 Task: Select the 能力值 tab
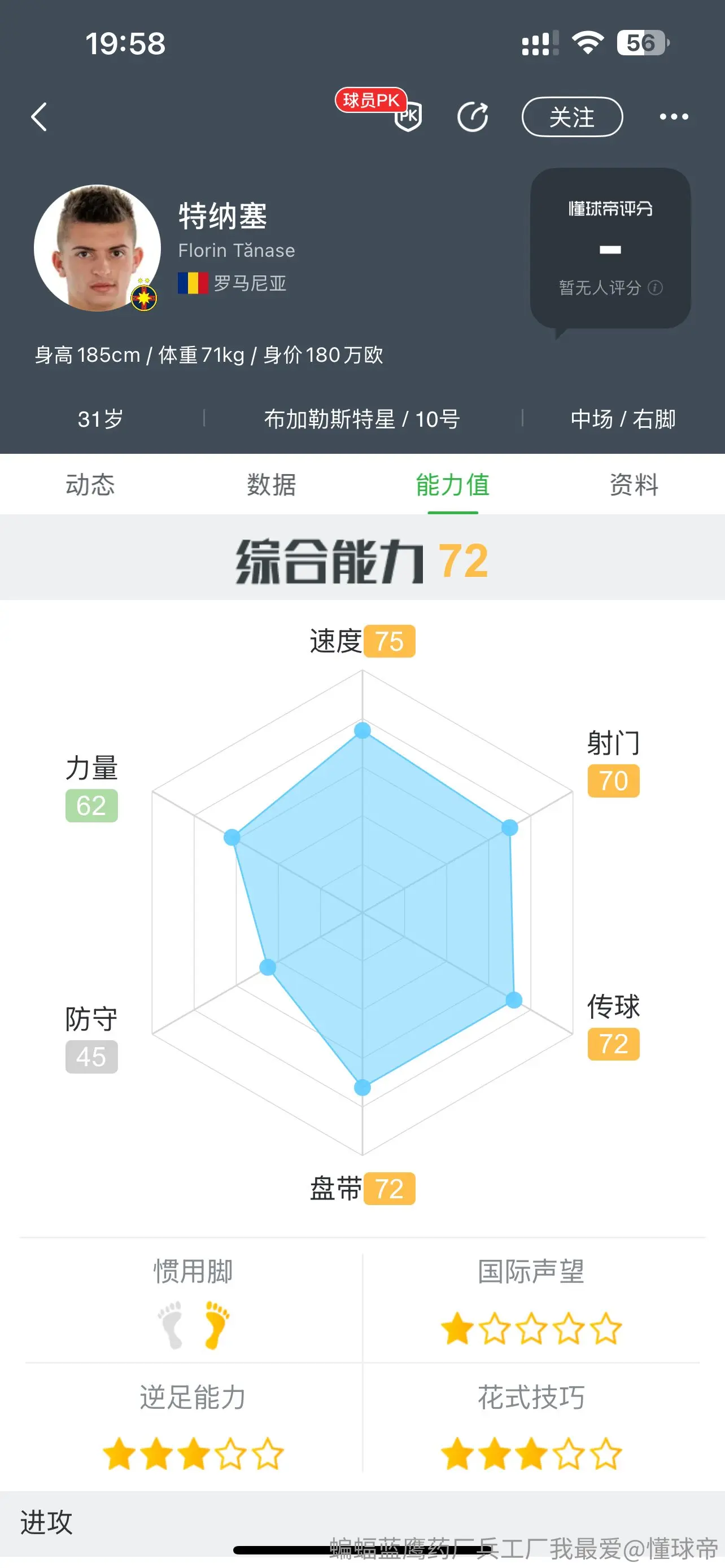452,485
